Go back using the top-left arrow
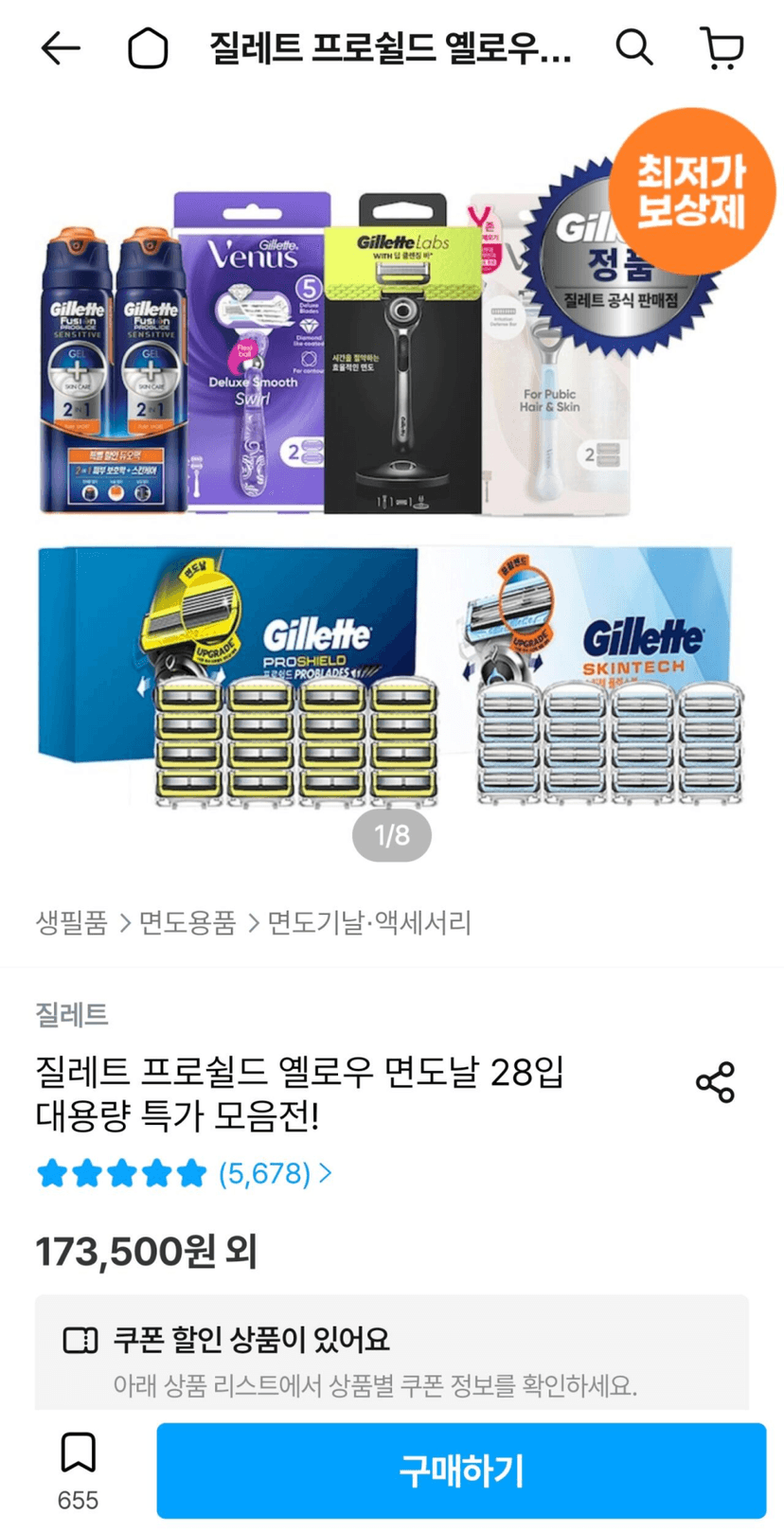The width and height of the screenshot is (784, 1532). (x=61, y=48)
